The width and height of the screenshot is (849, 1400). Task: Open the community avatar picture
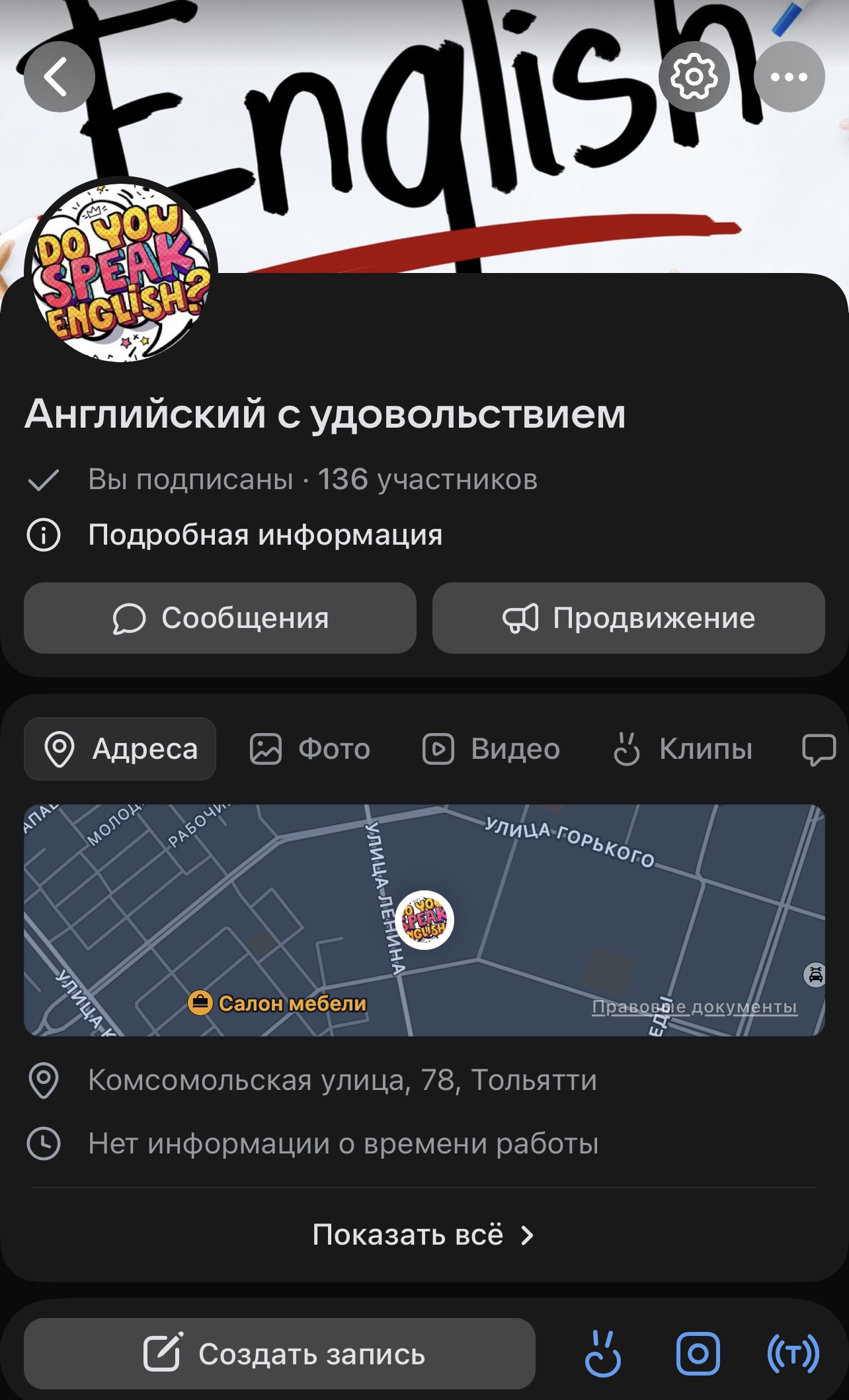(x=121, y=272)
